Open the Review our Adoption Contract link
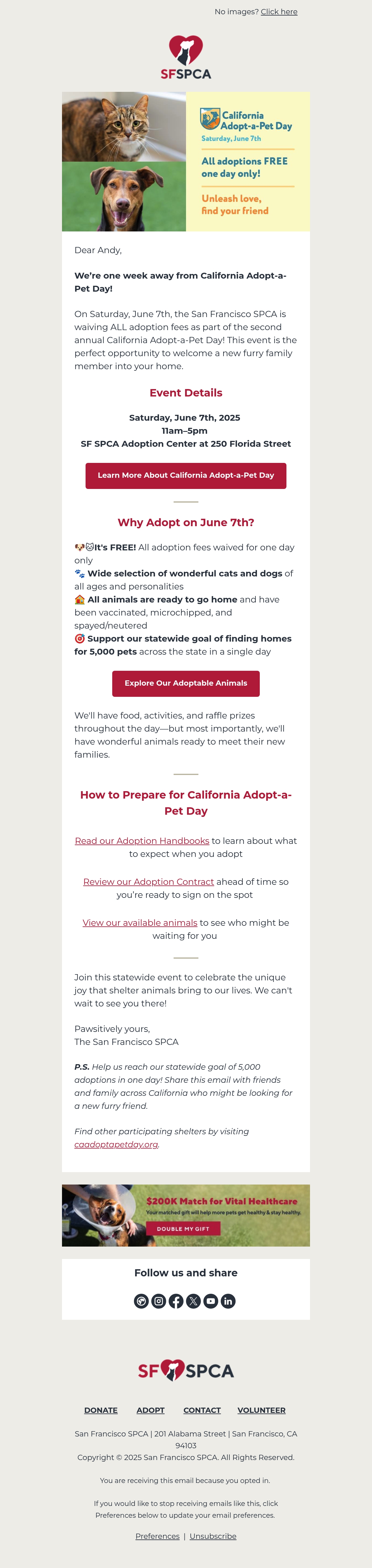Image resolution: width=372 pixels, height=1568 pixels. click(x=148, y=881)
